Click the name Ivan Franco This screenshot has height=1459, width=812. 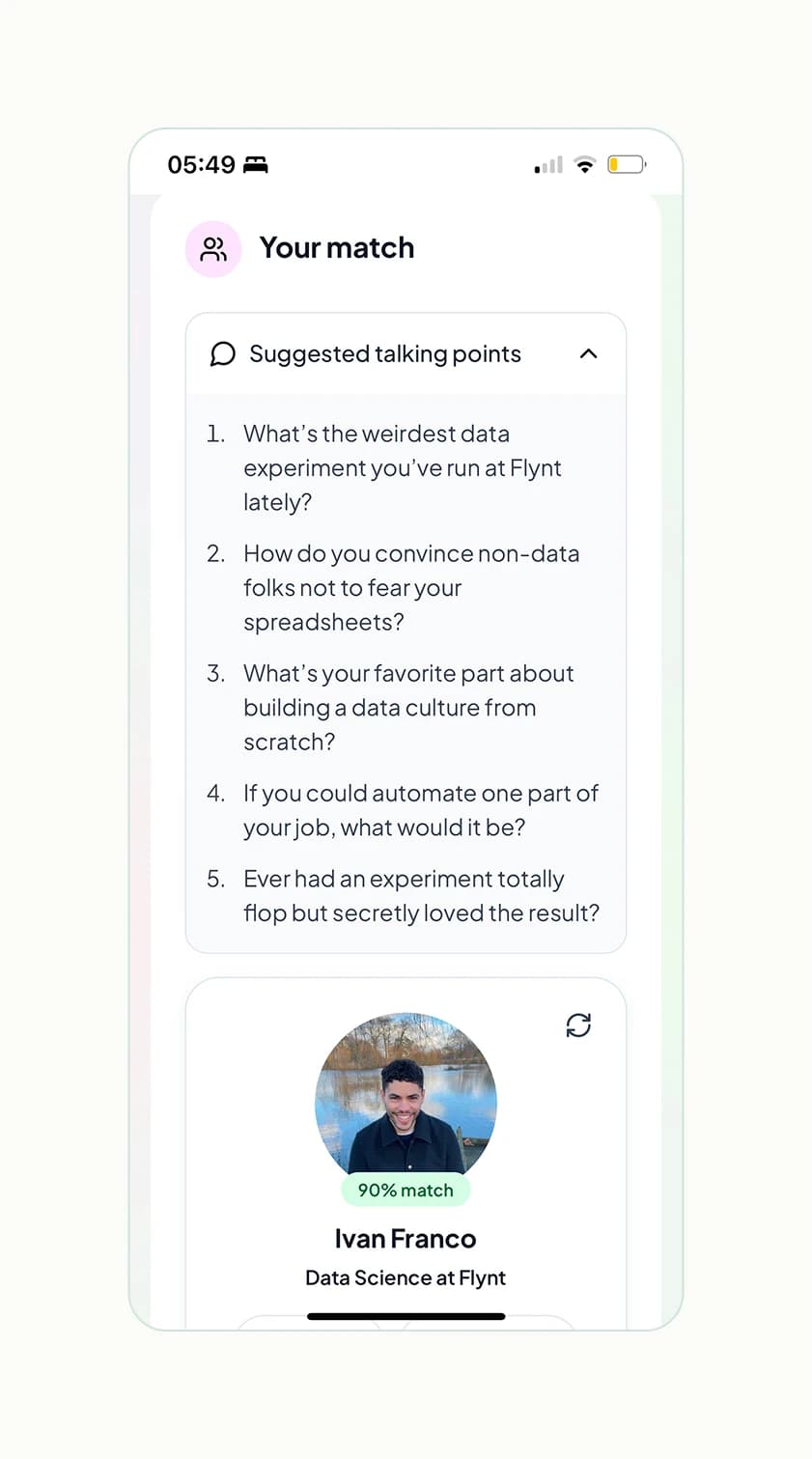pos(406,1239)
